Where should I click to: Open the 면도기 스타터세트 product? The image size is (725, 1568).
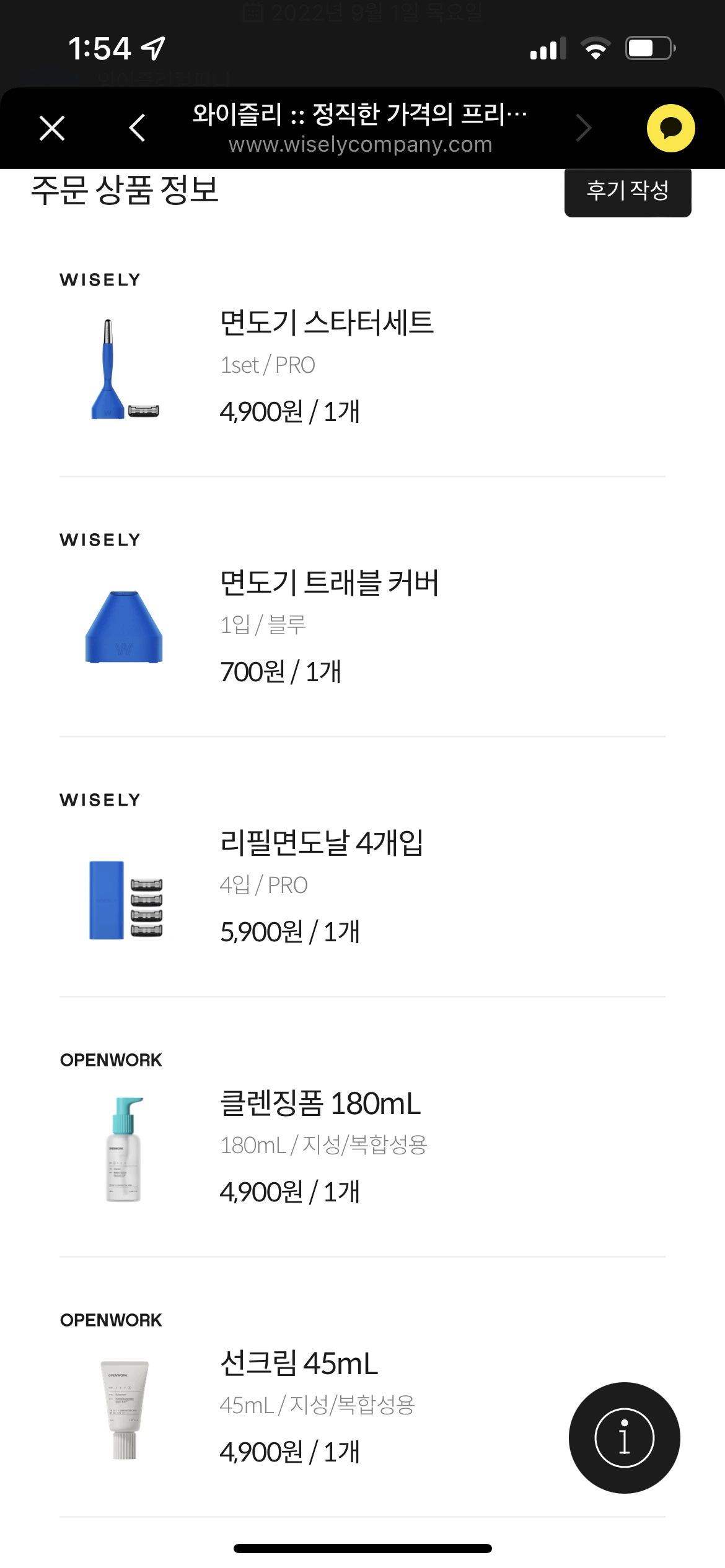click(x=327, y=323)
